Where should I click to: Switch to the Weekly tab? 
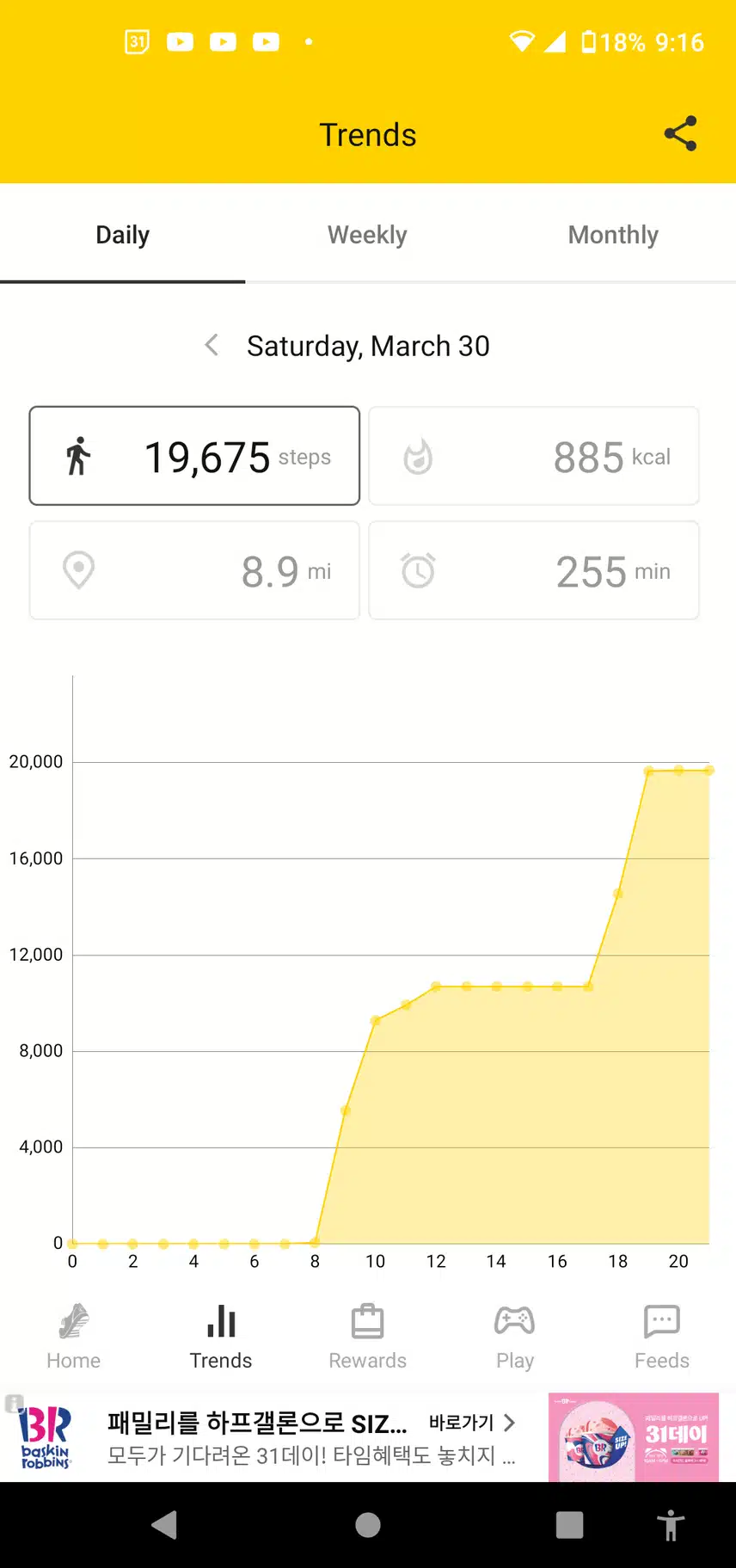click(x=367, y=235)
